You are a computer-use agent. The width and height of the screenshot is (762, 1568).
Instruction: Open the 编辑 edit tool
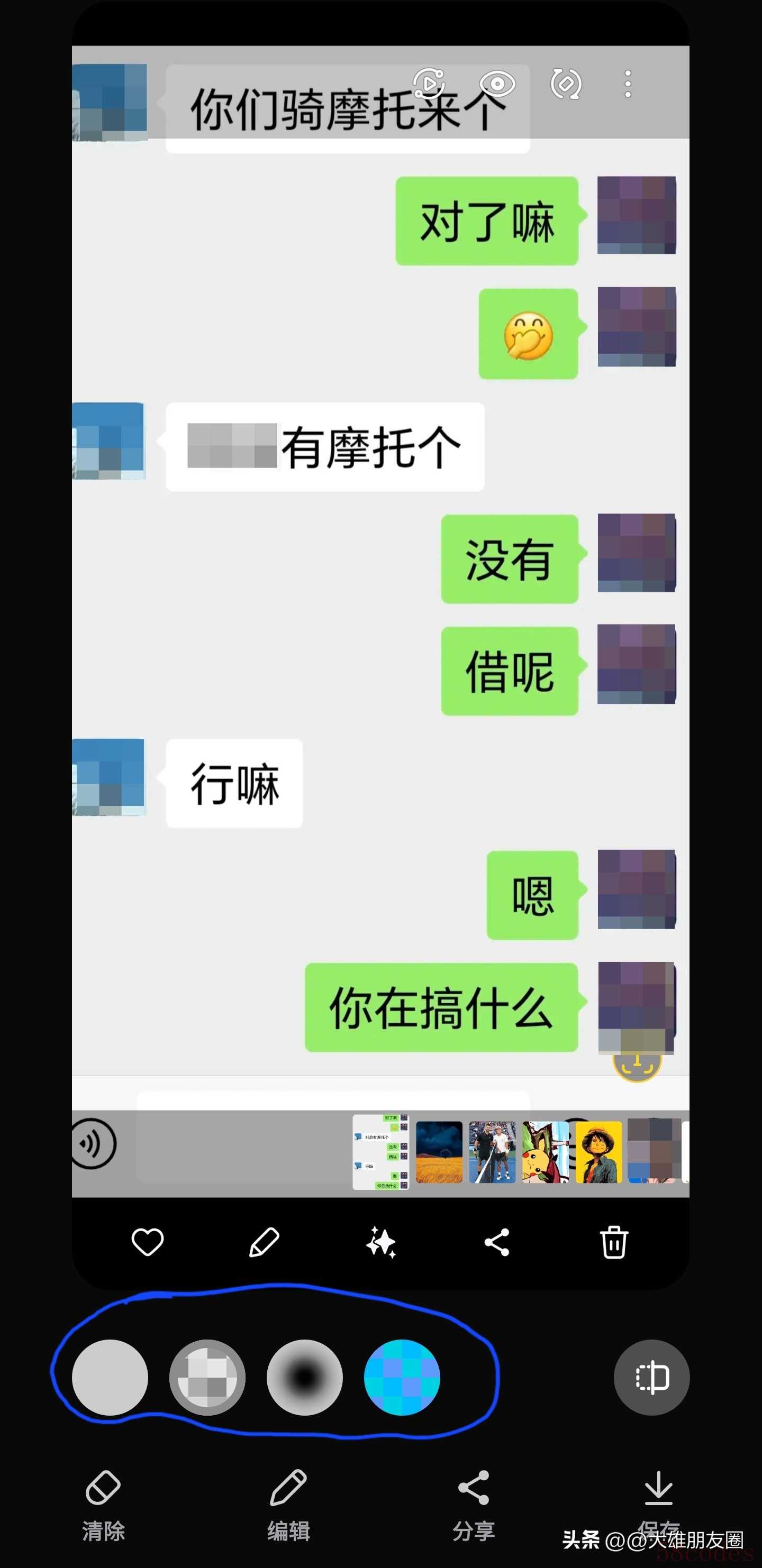pos(289,1503)
